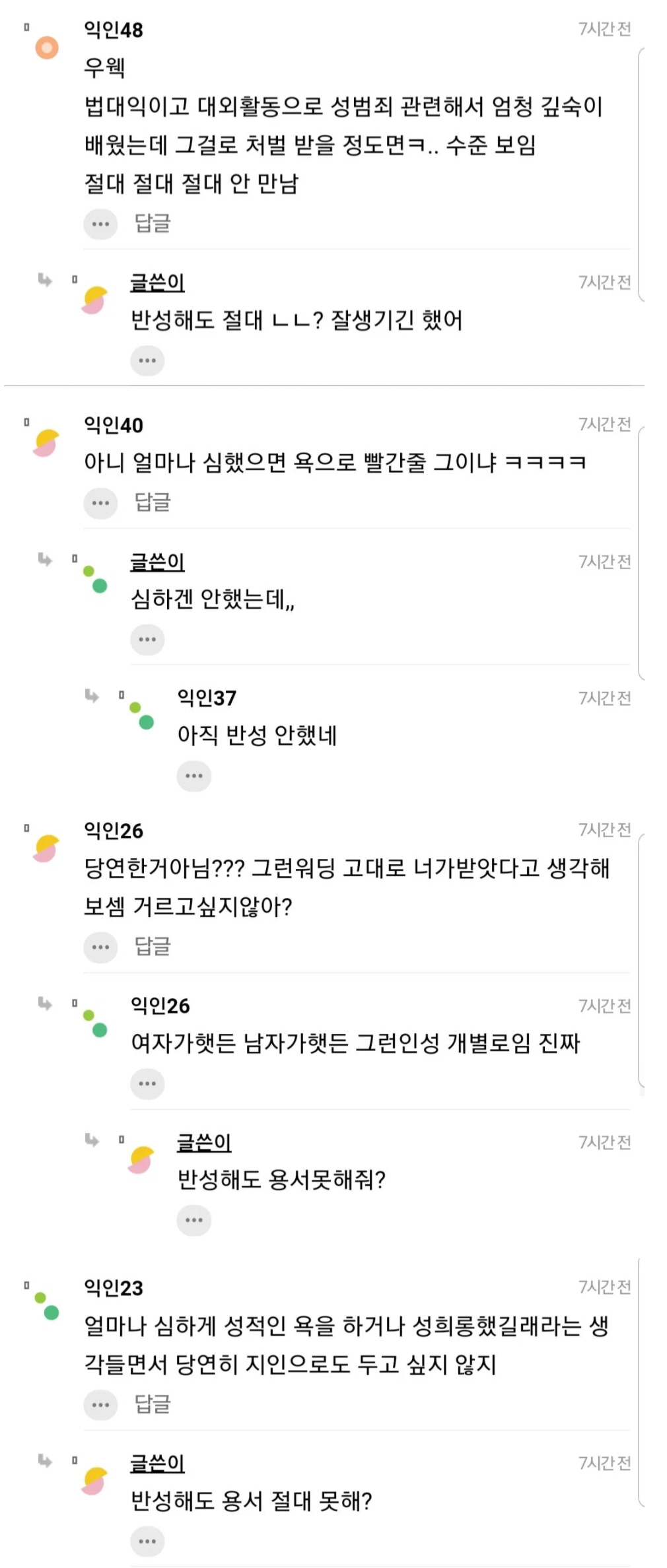Open the three-dot menu on 익인40's comment
Screen dimensions: 667x1568
tap(100, 503)
